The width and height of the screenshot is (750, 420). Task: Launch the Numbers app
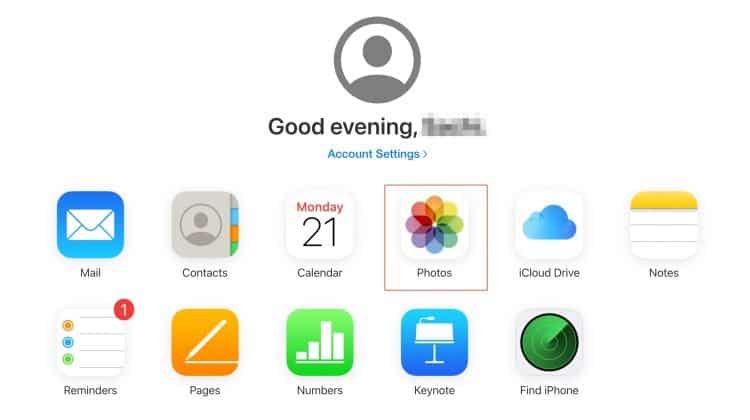(x=320, y=342)
